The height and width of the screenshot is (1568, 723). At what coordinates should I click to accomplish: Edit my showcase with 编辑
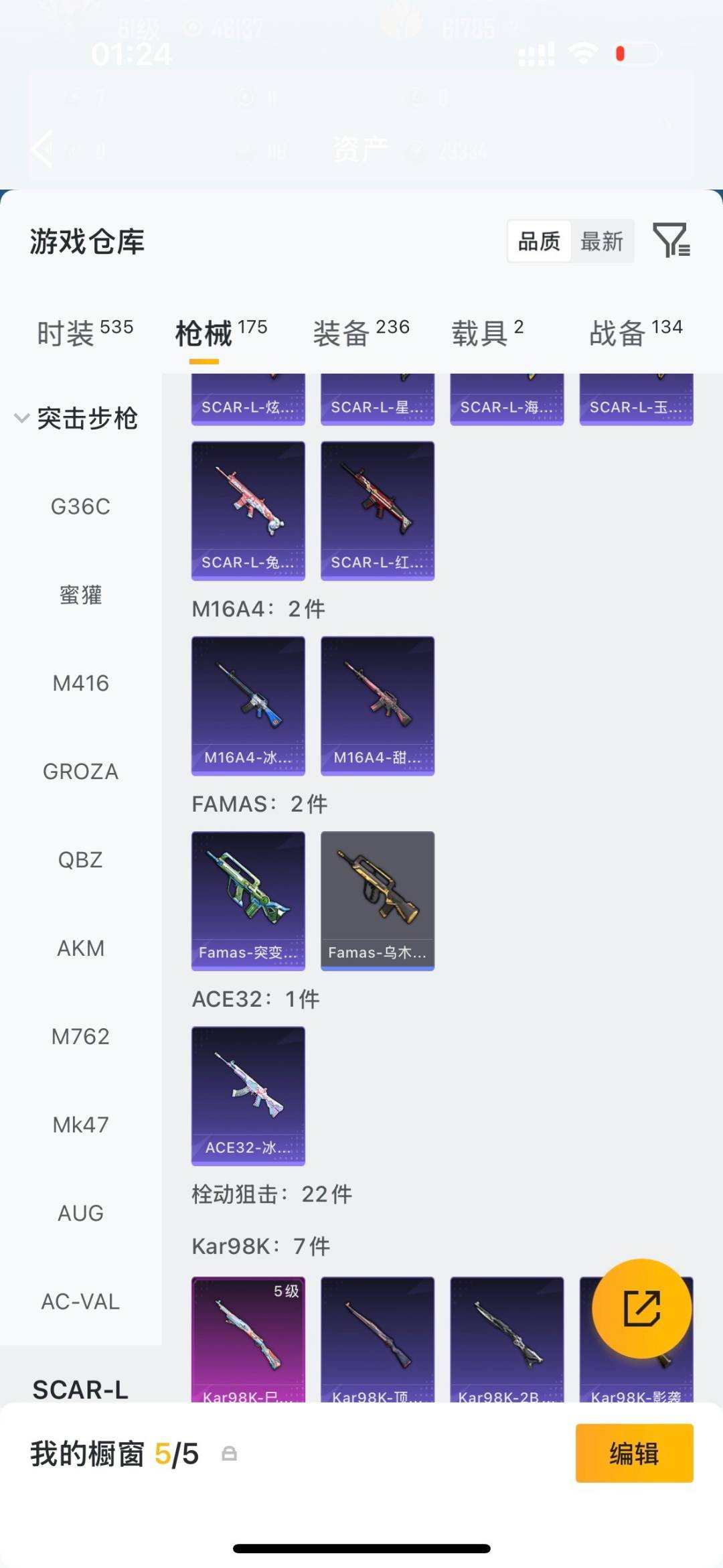click(634, 1453)
